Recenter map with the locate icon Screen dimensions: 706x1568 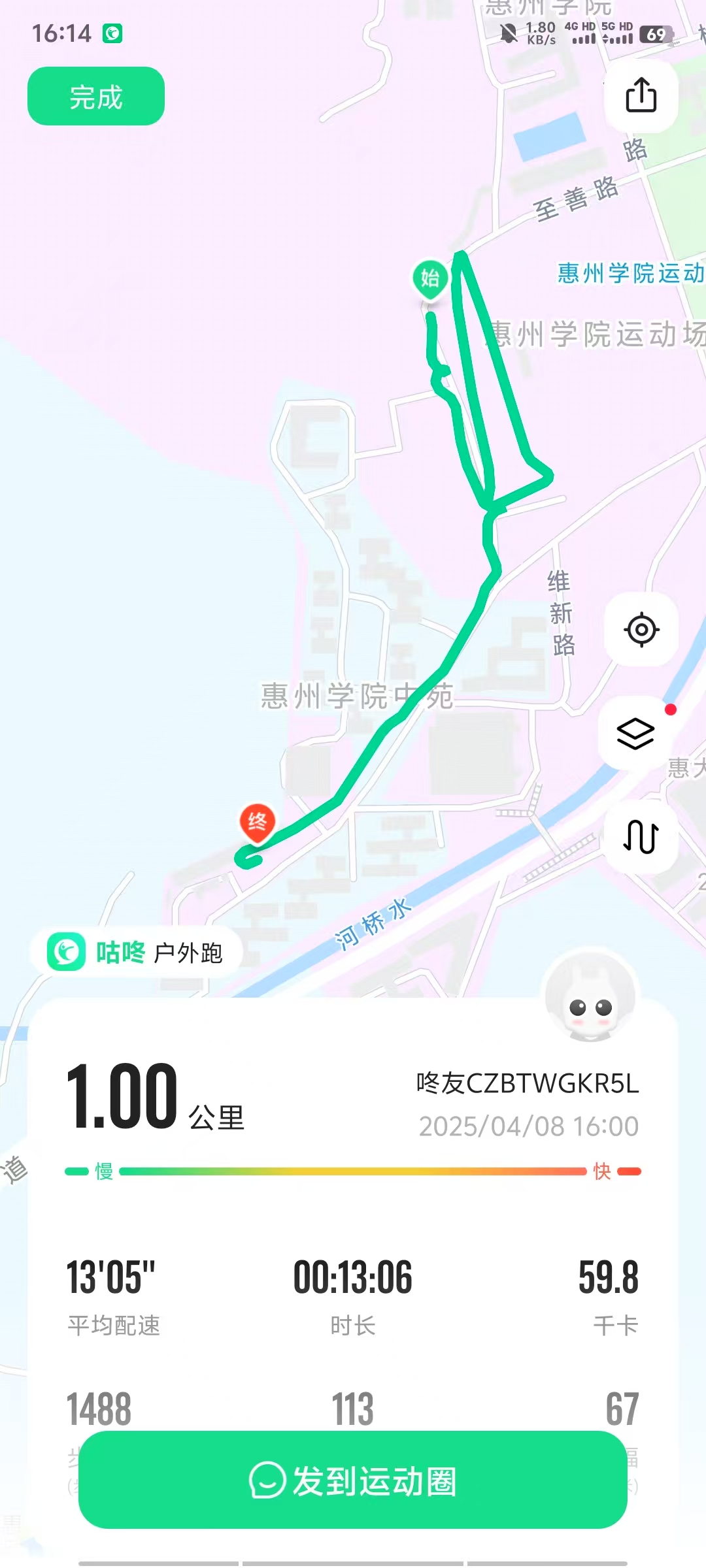click(x=641, y=630)
